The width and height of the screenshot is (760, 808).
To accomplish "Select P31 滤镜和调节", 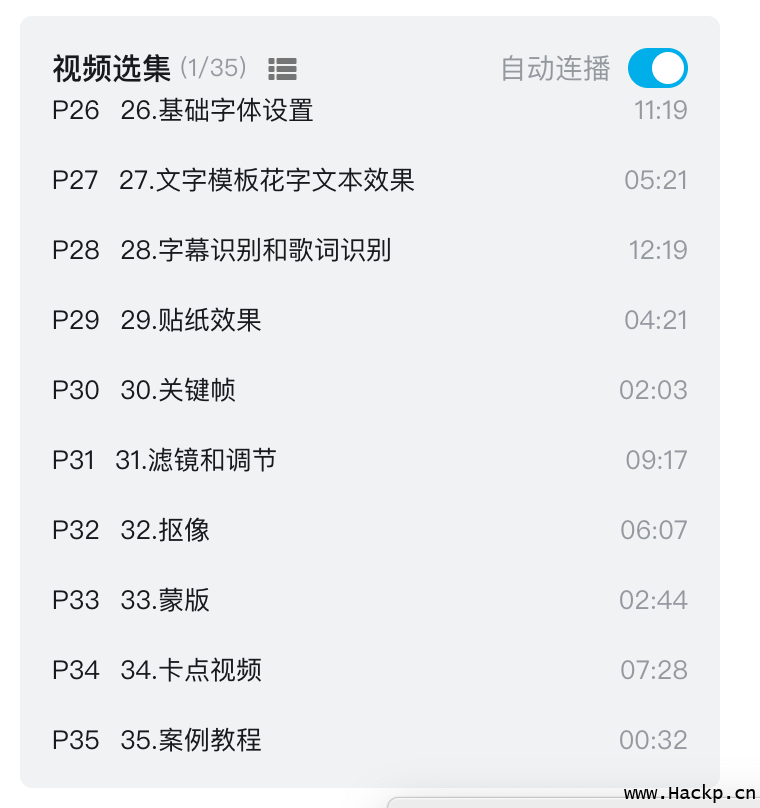I will tap(196, 460).
